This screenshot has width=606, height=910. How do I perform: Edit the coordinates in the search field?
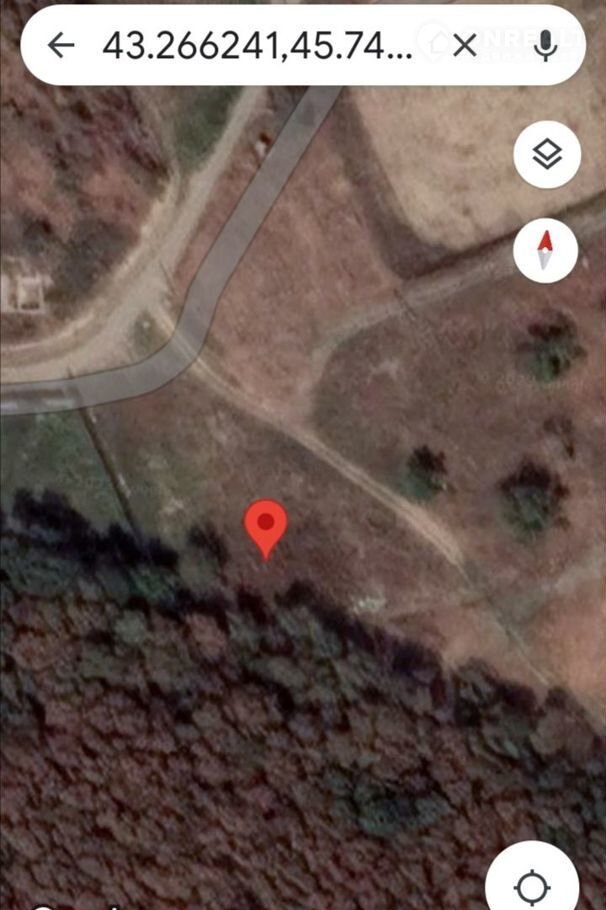(x=258, y=45)
